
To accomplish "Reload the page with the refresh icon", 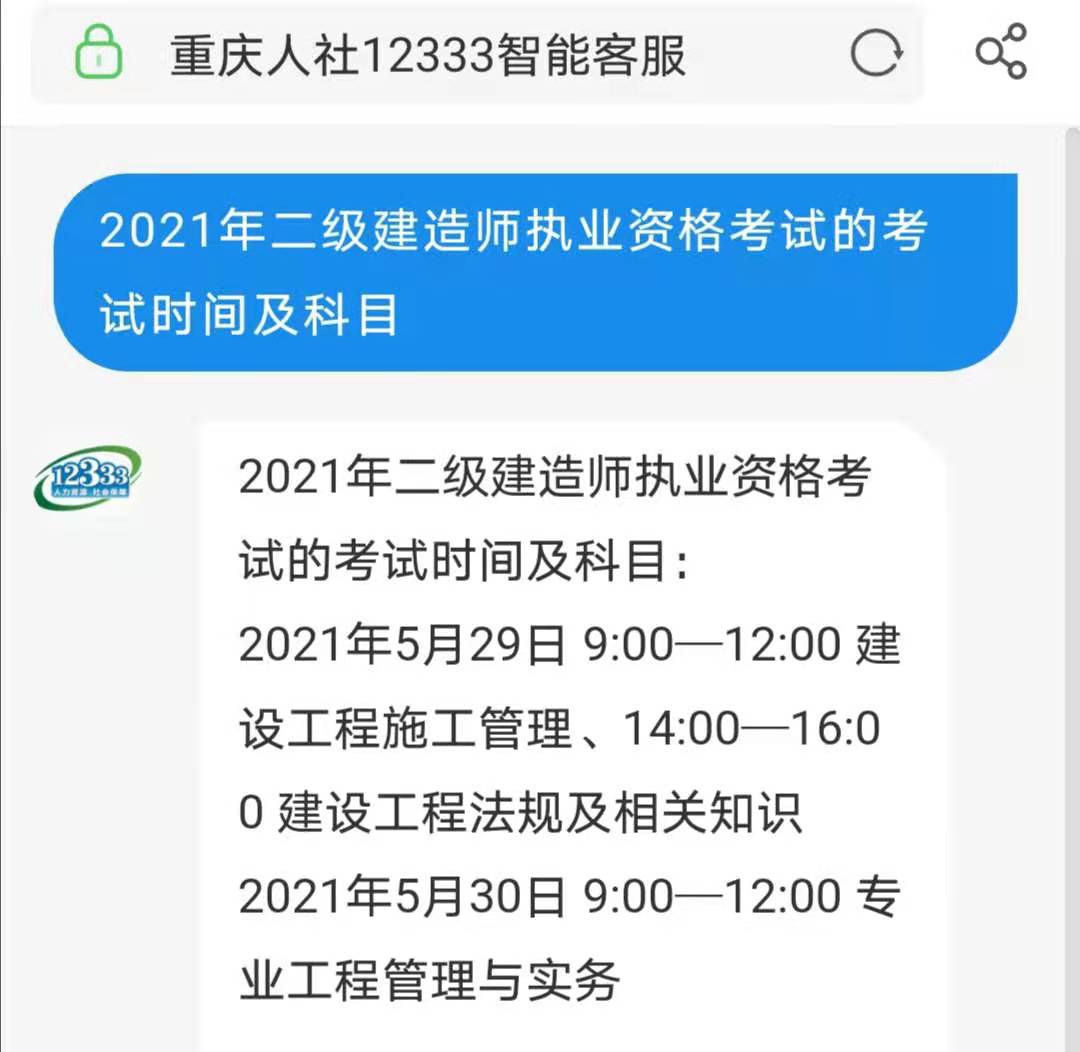I will [876, 53].
